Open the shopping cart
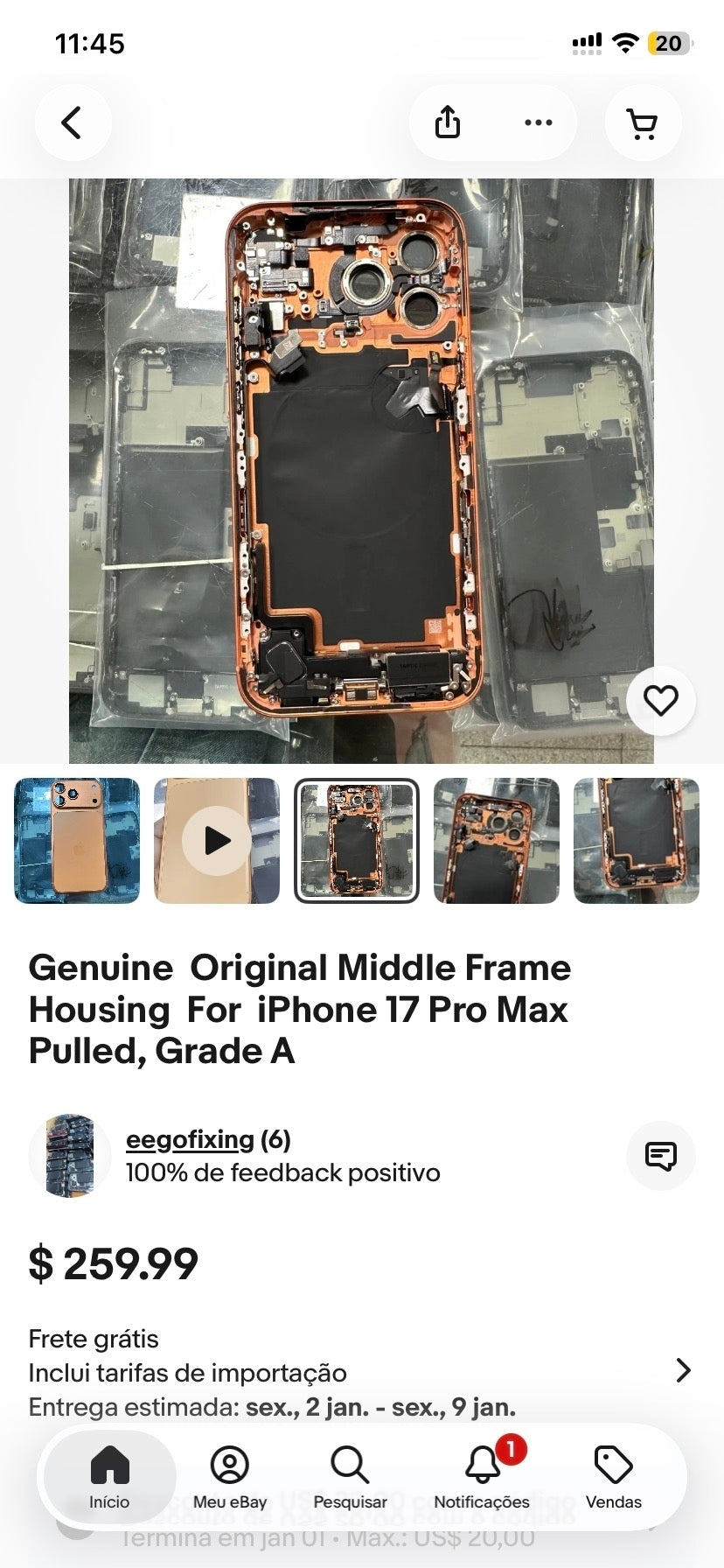The height and width of the screenshot is (1568, 724). pyautogui.click(x=643, y=122)
